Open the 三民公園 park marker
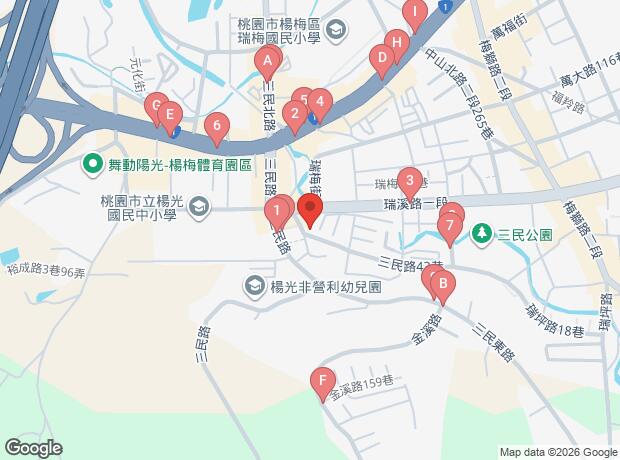 point(481,234)
